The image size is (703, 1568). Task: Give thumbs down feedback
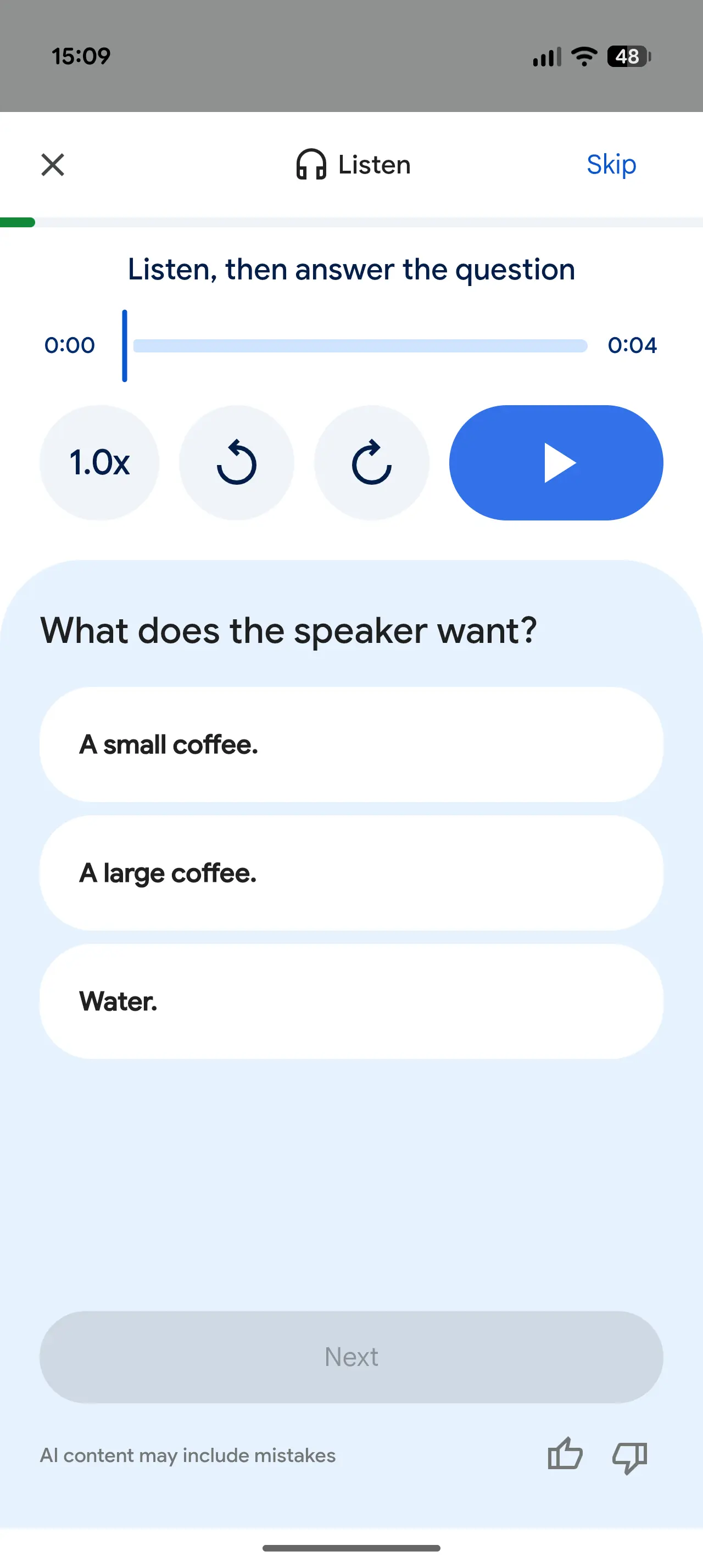pos(629,1456)
